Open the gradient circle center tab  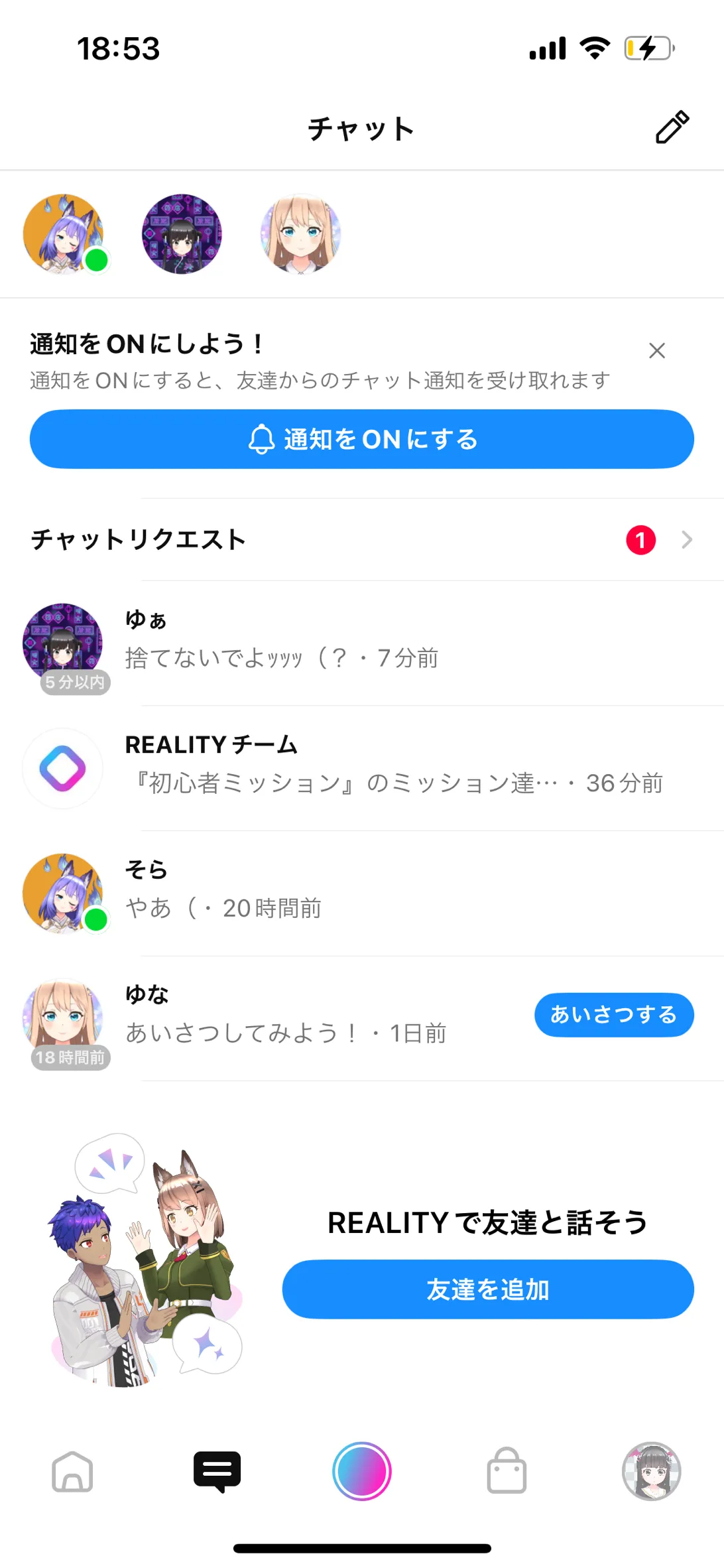[x=362, y=1471]
